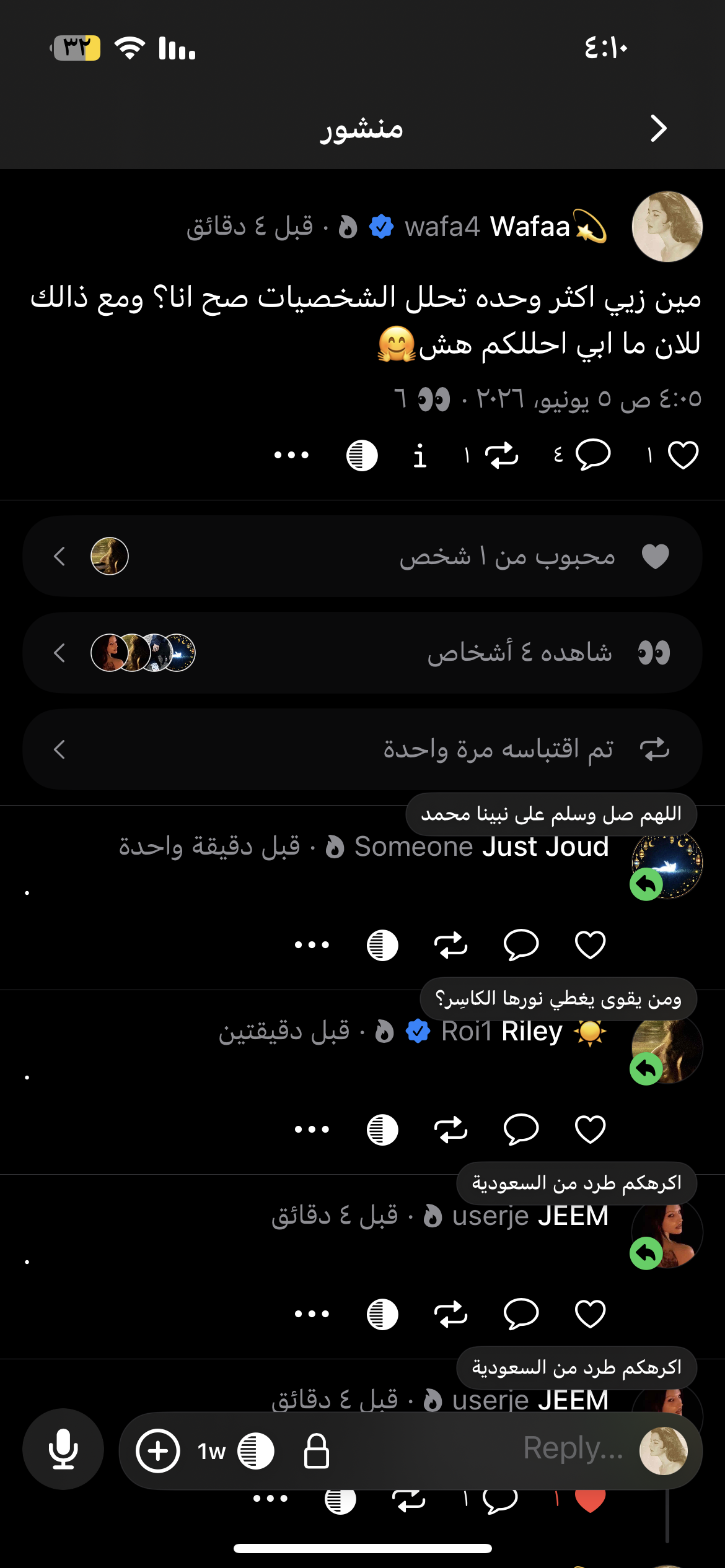Comment on Riley's reply

click(521, 1129)
